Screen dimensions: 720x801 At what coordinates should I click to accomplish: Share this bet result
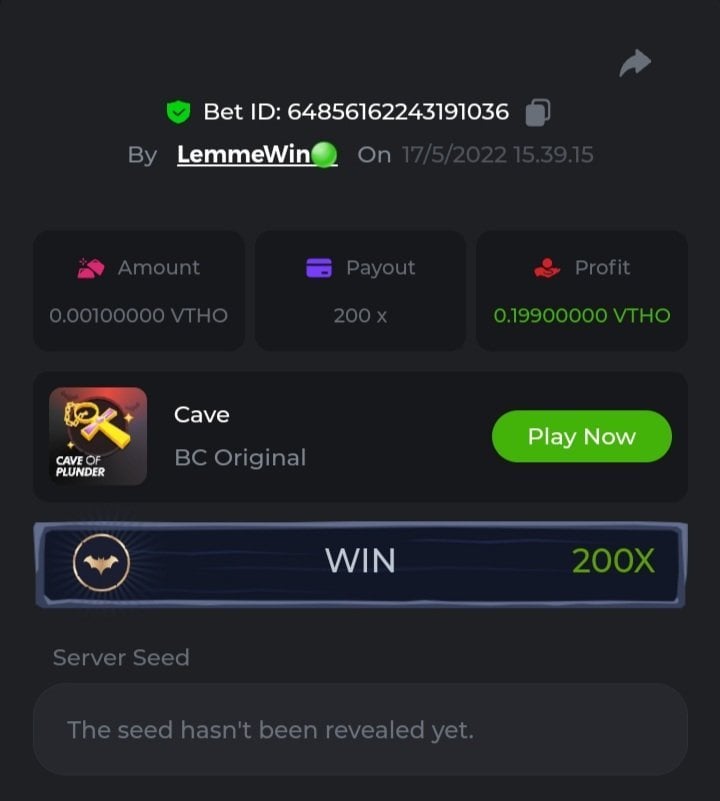click(x=634, y=64)
